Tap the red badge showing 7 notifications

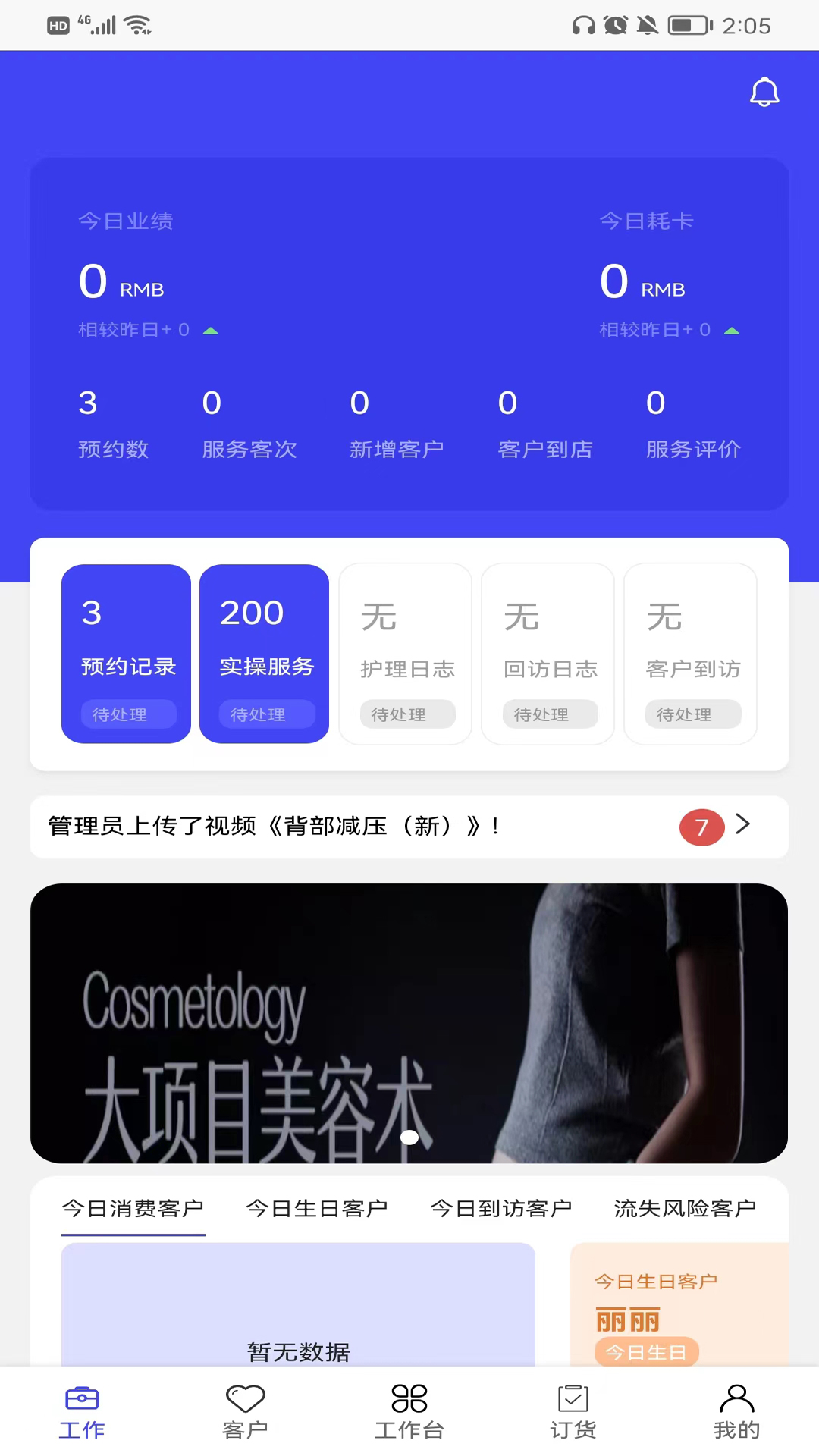701,827
